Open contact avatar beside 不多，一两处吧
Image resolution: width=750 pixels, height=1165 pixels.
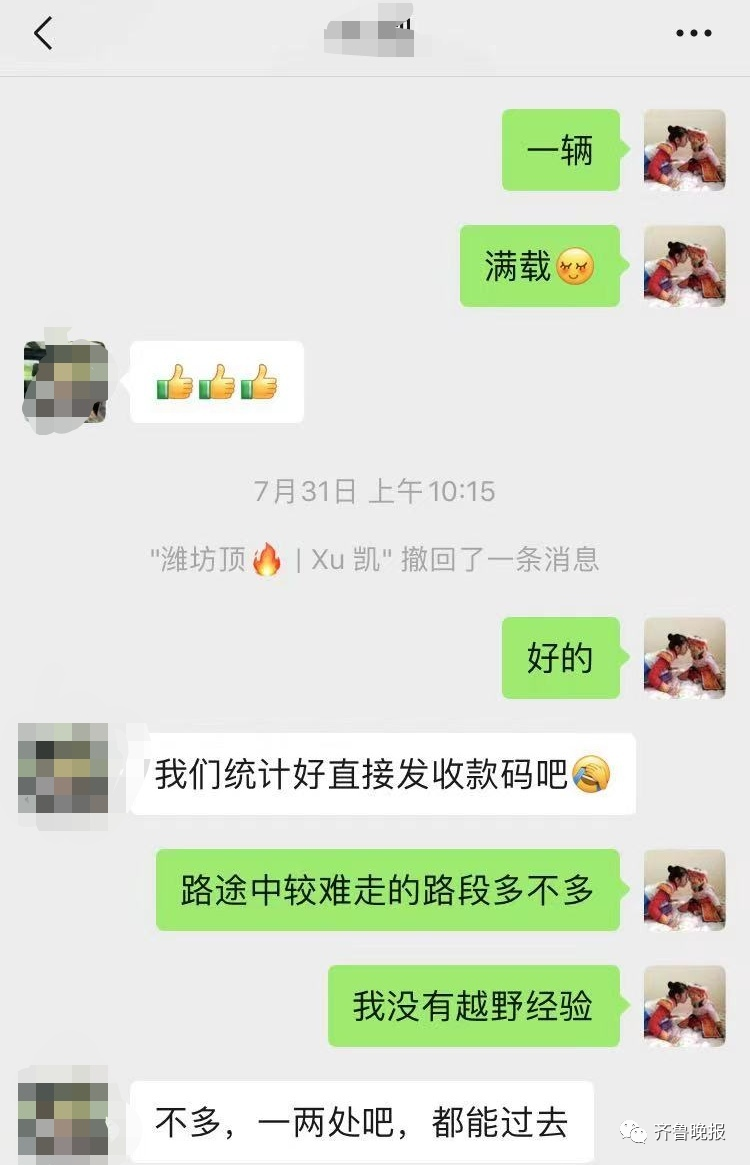(x=63, y=1121)
